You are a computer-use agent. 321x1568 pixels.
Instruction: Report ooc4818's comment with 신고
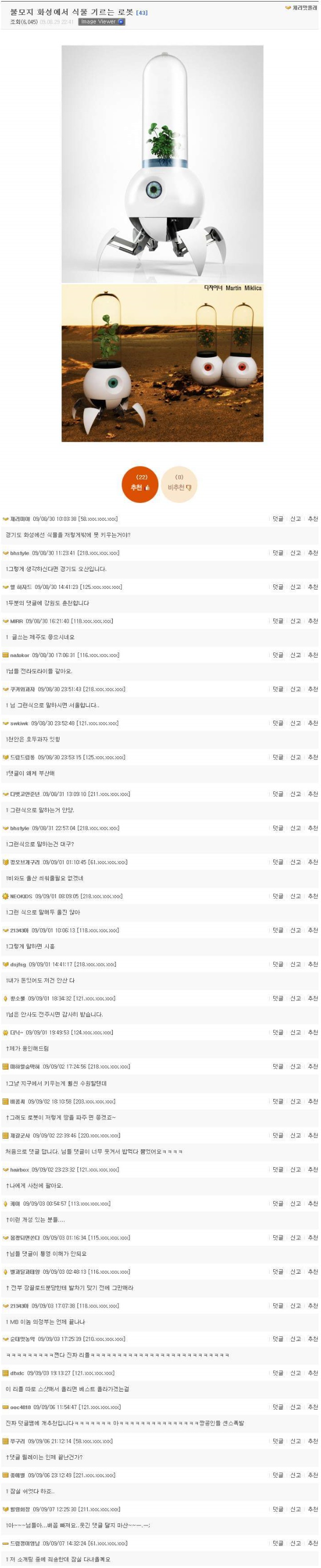(x=295, y=1407)
